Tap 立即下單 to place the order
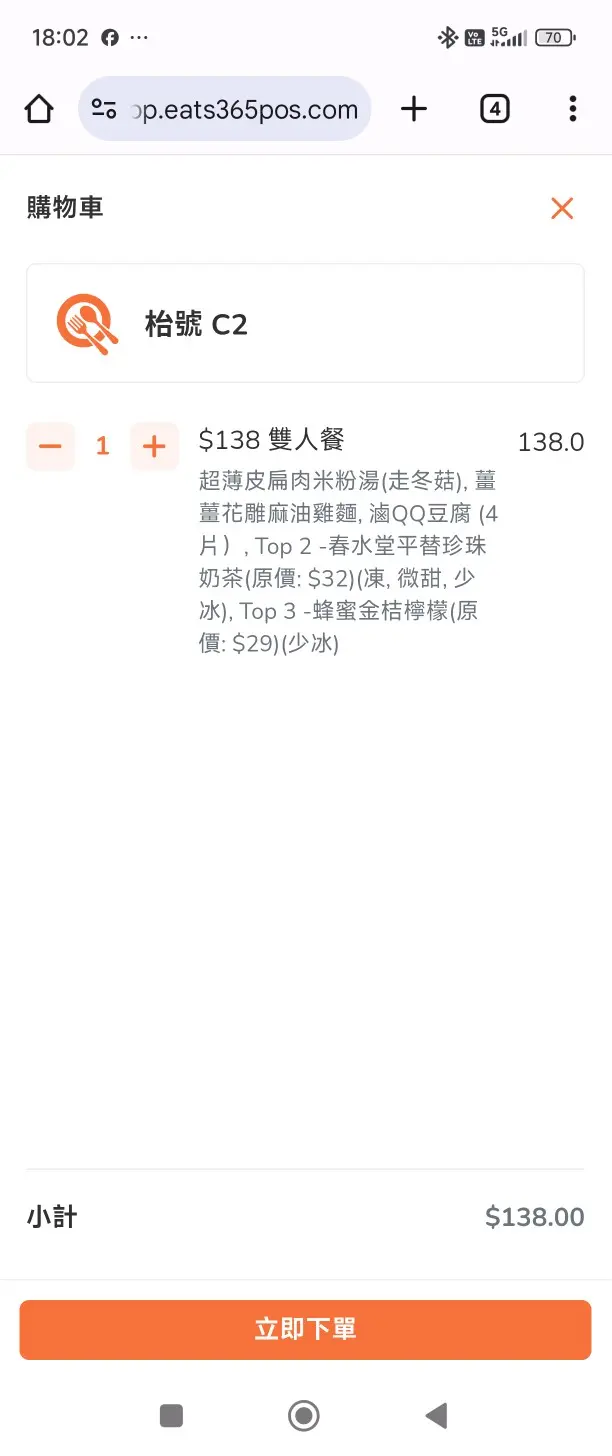 pos(305,1329)
